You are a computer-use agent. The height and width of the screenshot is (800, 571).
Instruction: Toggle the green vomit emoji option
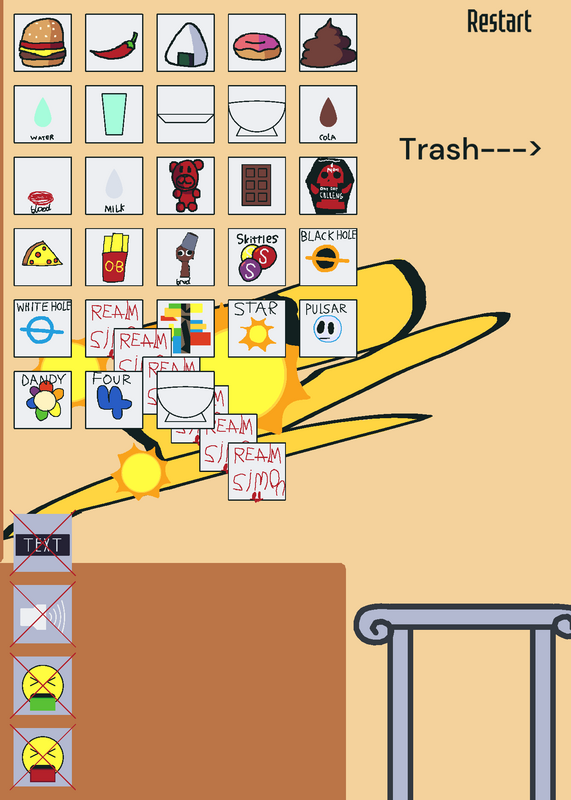43,686
